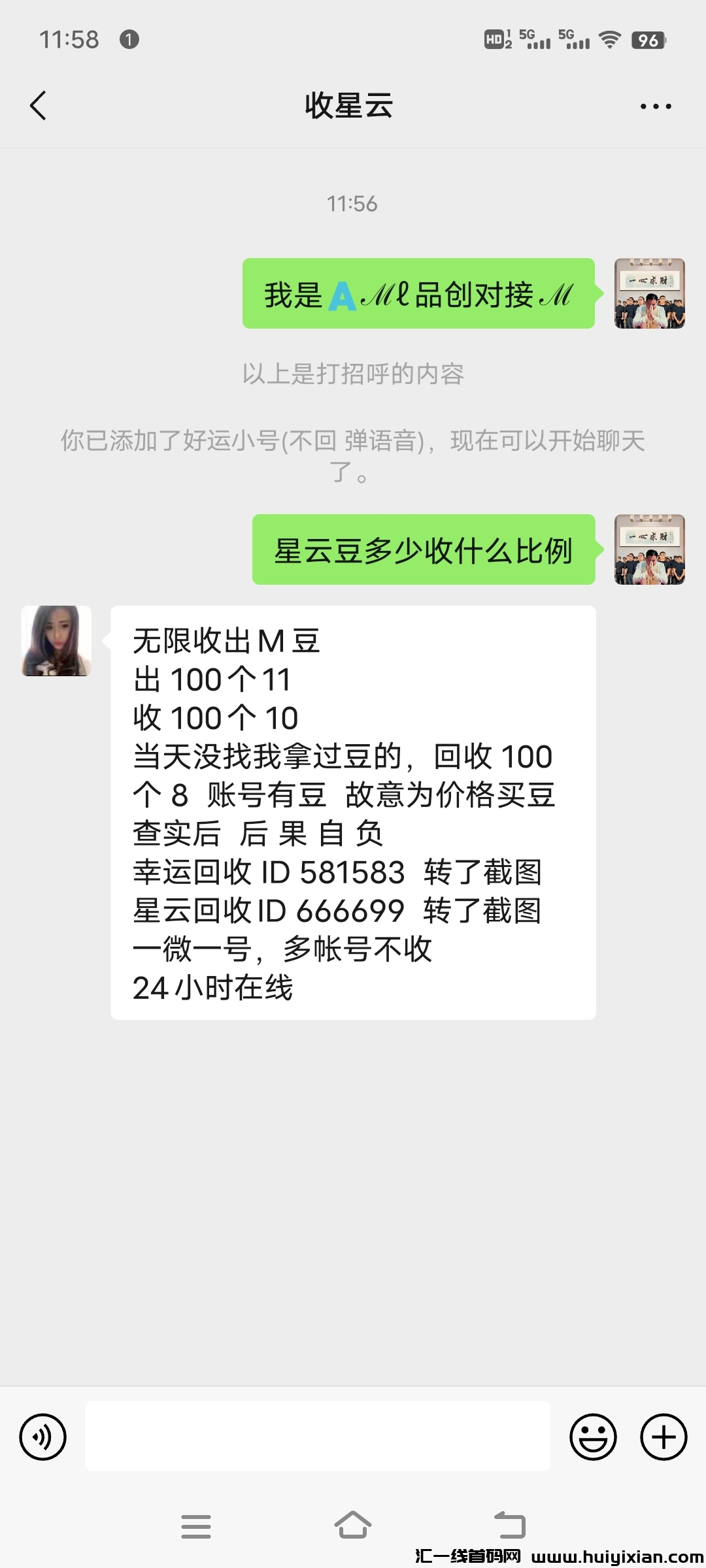Go back with the top-left chevron

(x=39, y=106)
